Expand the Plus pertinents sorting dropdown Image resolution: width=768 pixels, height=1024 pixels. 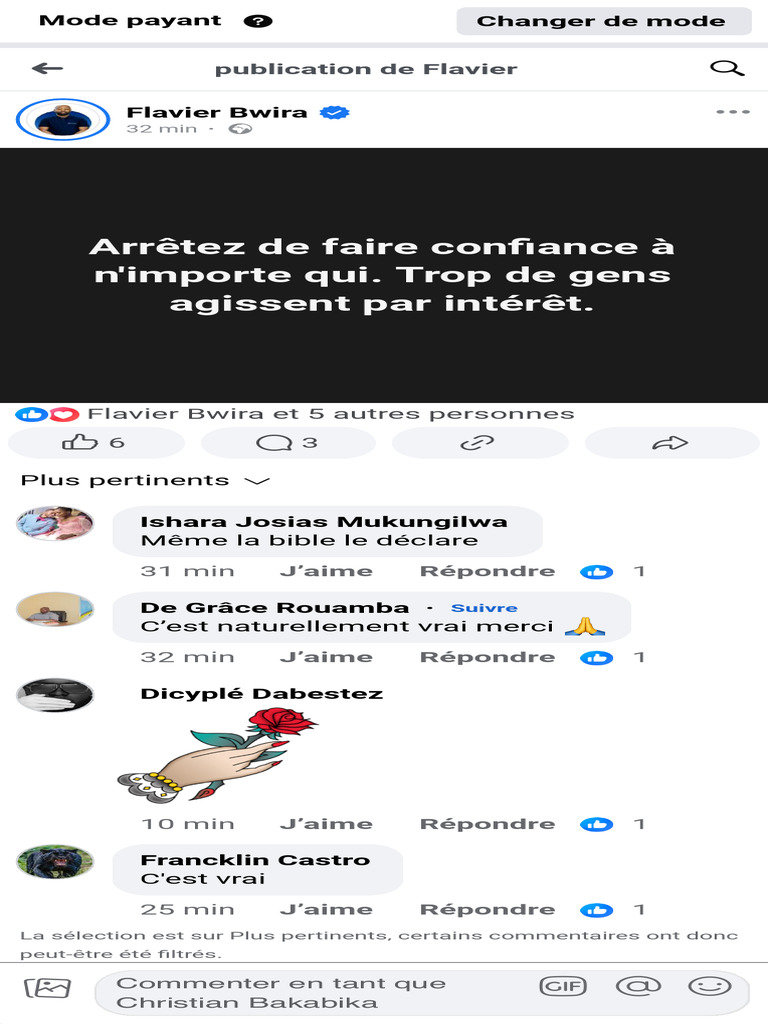click(x=145, y=481)
